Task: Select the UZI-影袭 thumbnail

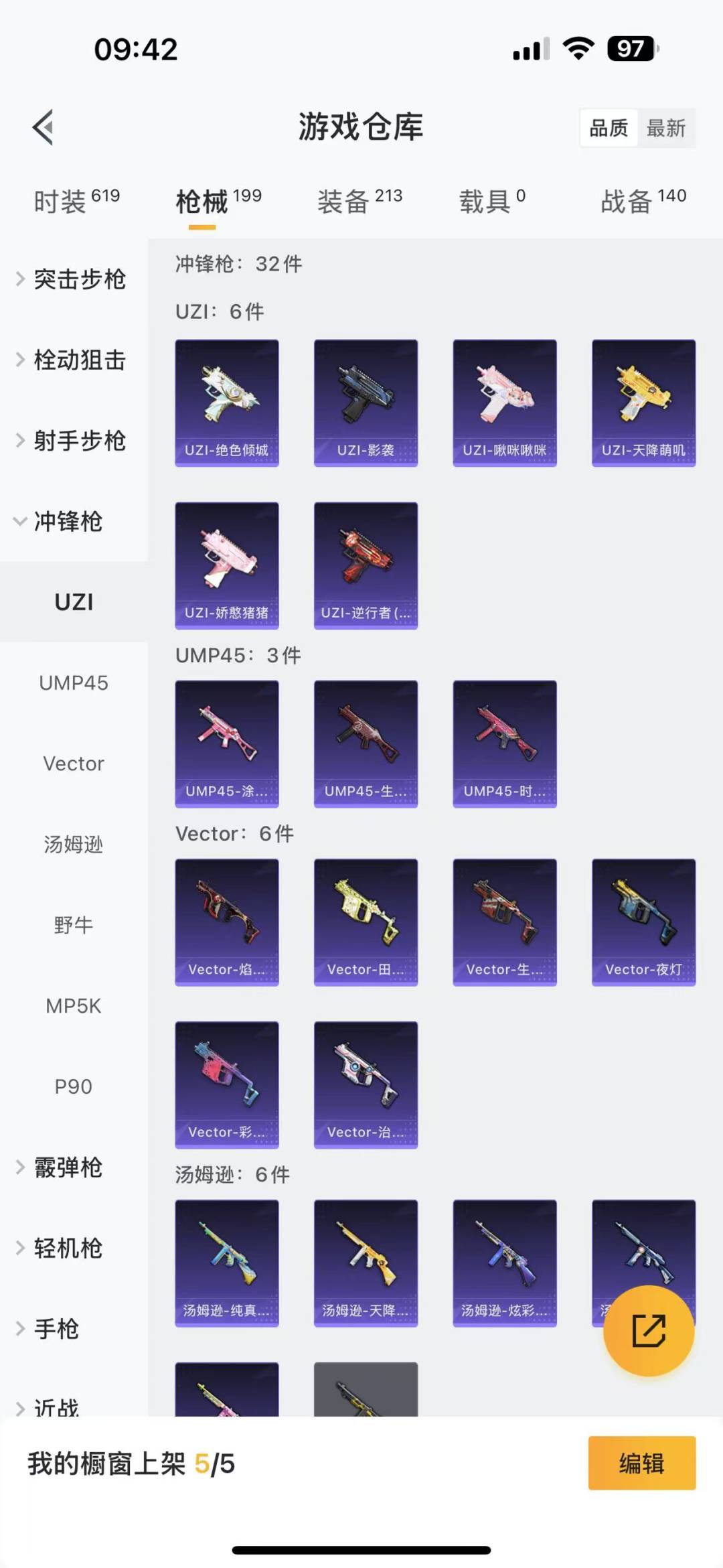Action: click(366, 401)
